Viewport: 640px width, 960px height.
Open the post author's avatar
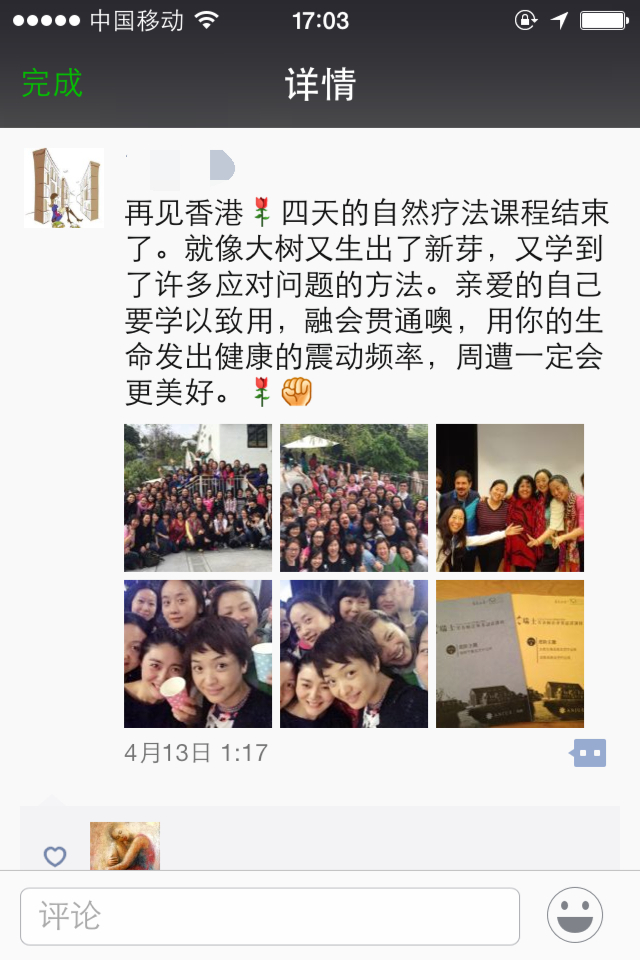64,188
